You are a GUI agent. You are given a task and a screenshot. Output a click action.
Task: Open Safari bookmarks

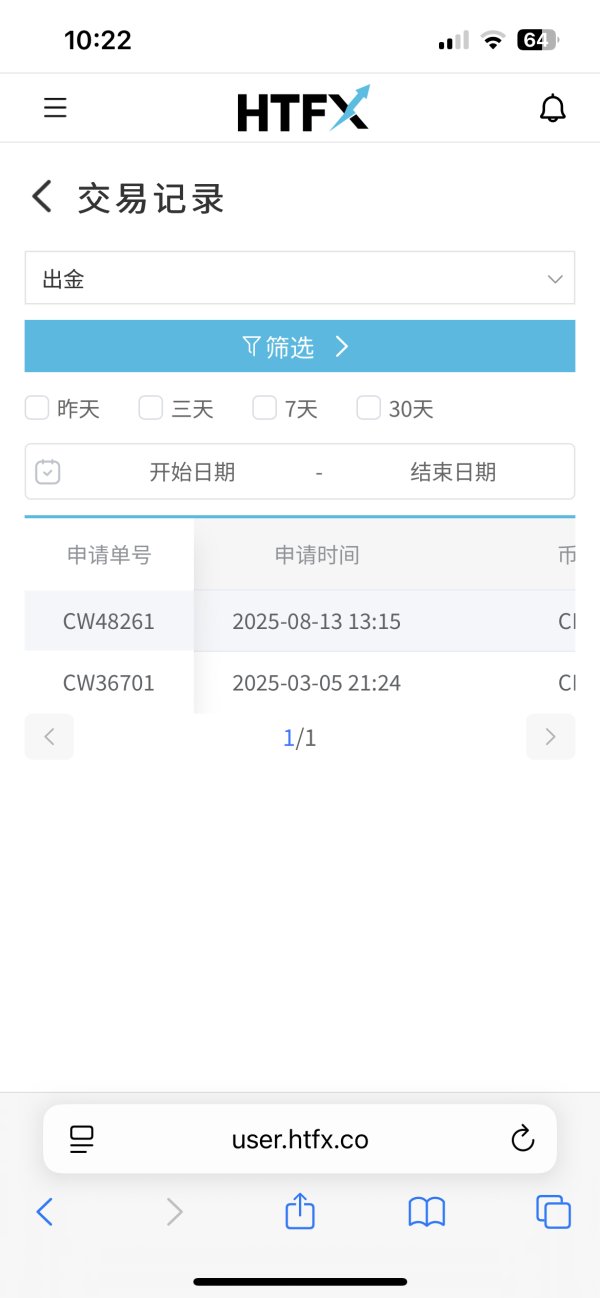[427, 1213]
